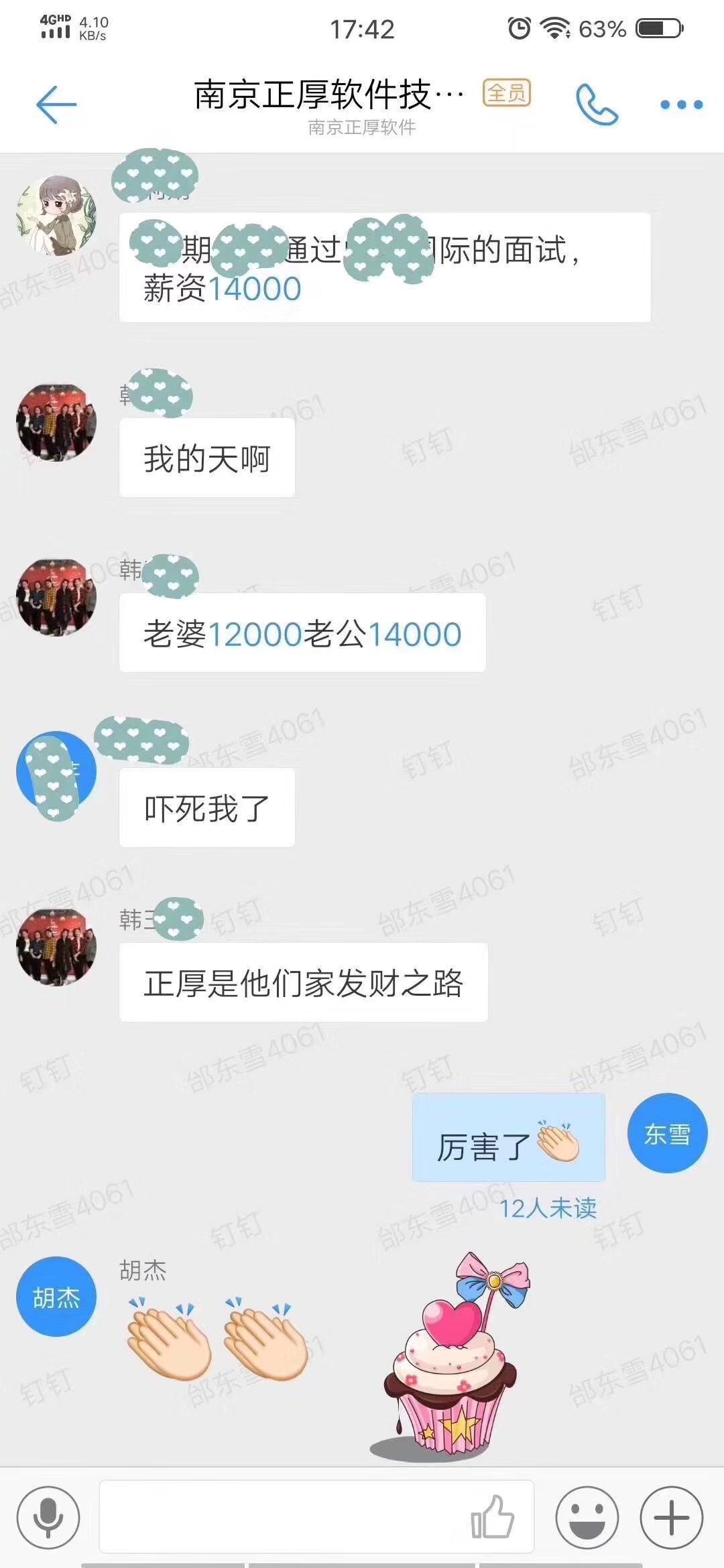724x1568 pixels.
Task: Start a group call with phone icon
Action: point(597,105)
